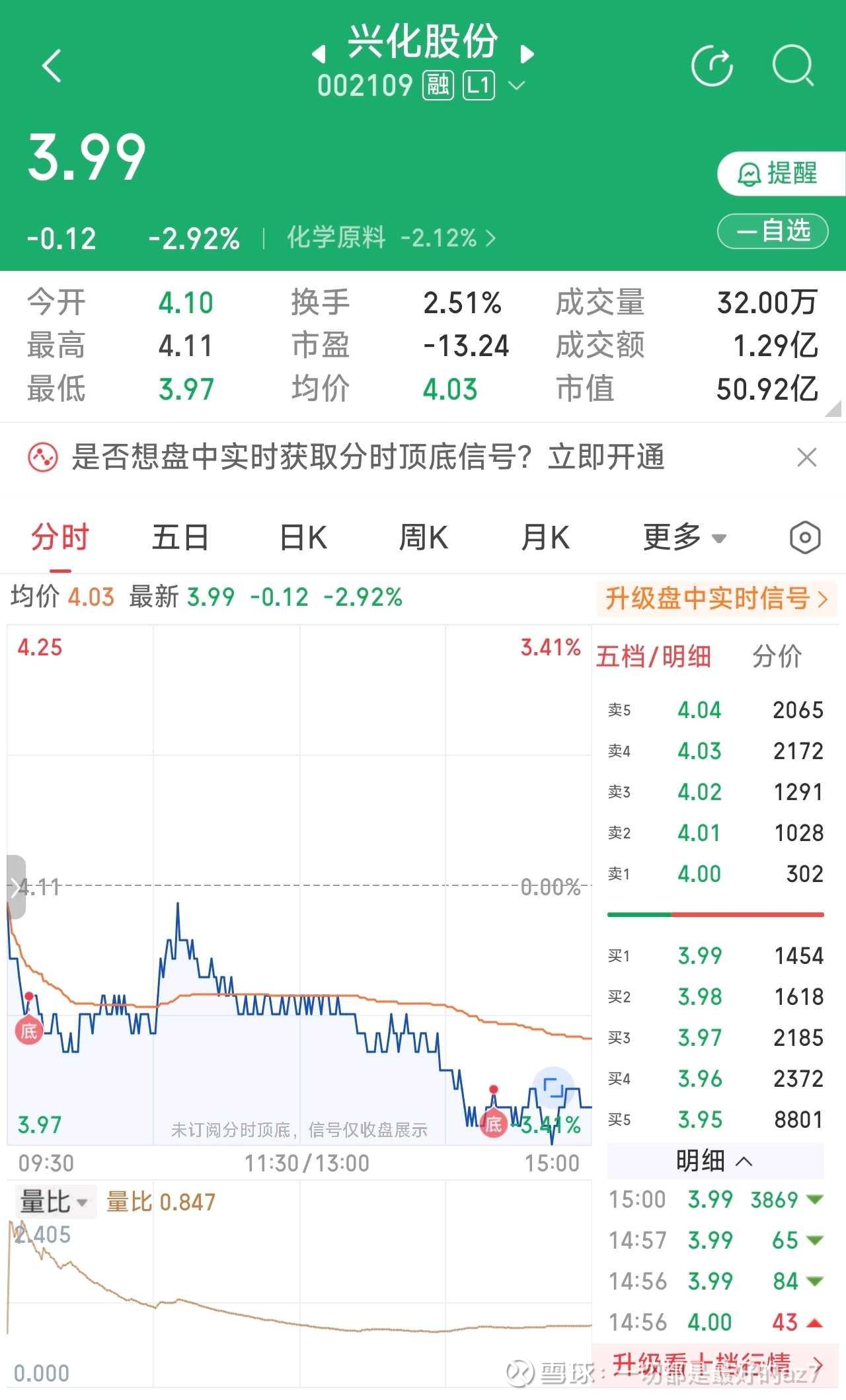Open chart settings hexagon icon
846x1400 pixels.
click(x=805, y=538)
